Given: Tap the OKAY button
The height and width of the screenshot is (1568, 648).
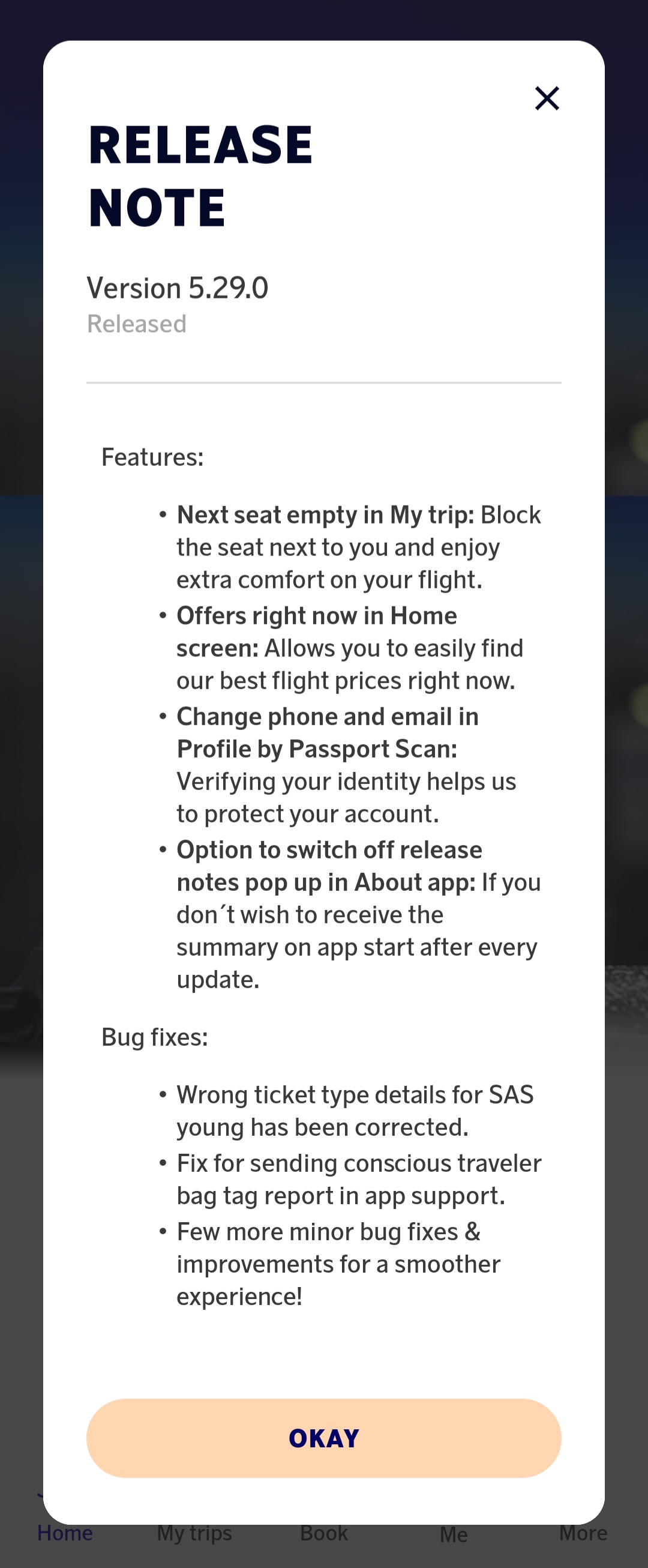Looking at the screenshot, I should pos(323,1438).
